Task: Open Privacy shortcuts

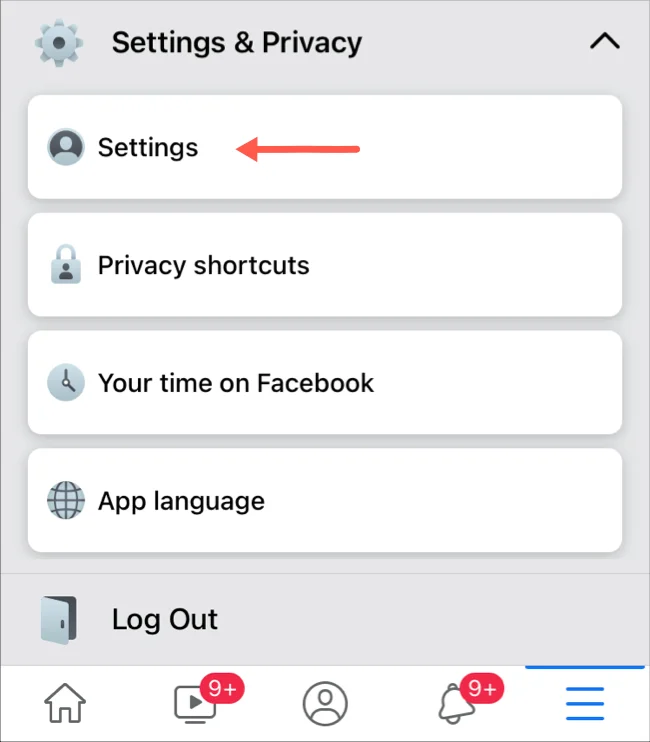Action: pos(203,266)
